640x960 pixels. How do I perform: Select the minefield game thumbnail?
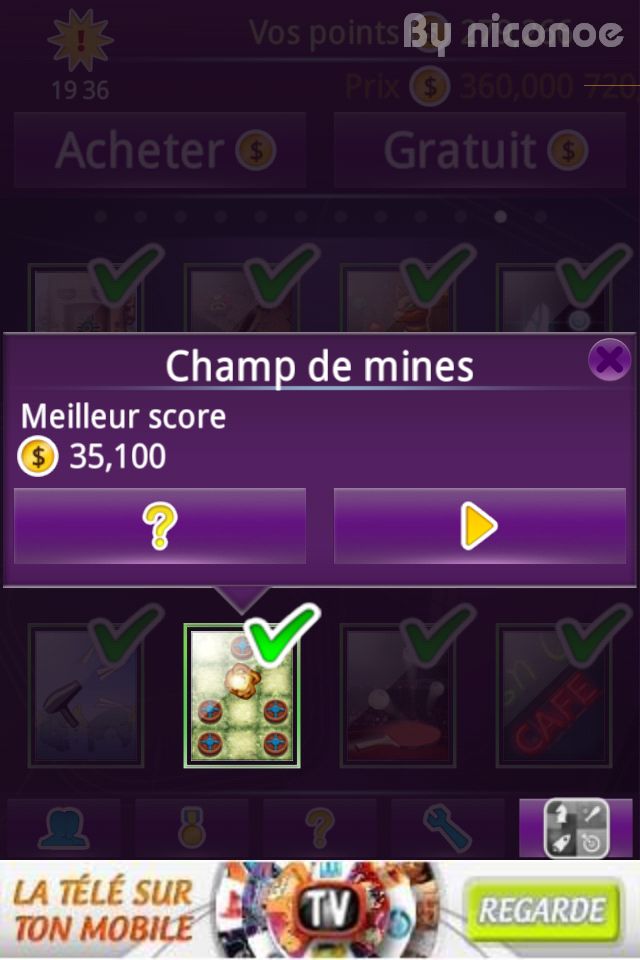(x=241, y=694)
